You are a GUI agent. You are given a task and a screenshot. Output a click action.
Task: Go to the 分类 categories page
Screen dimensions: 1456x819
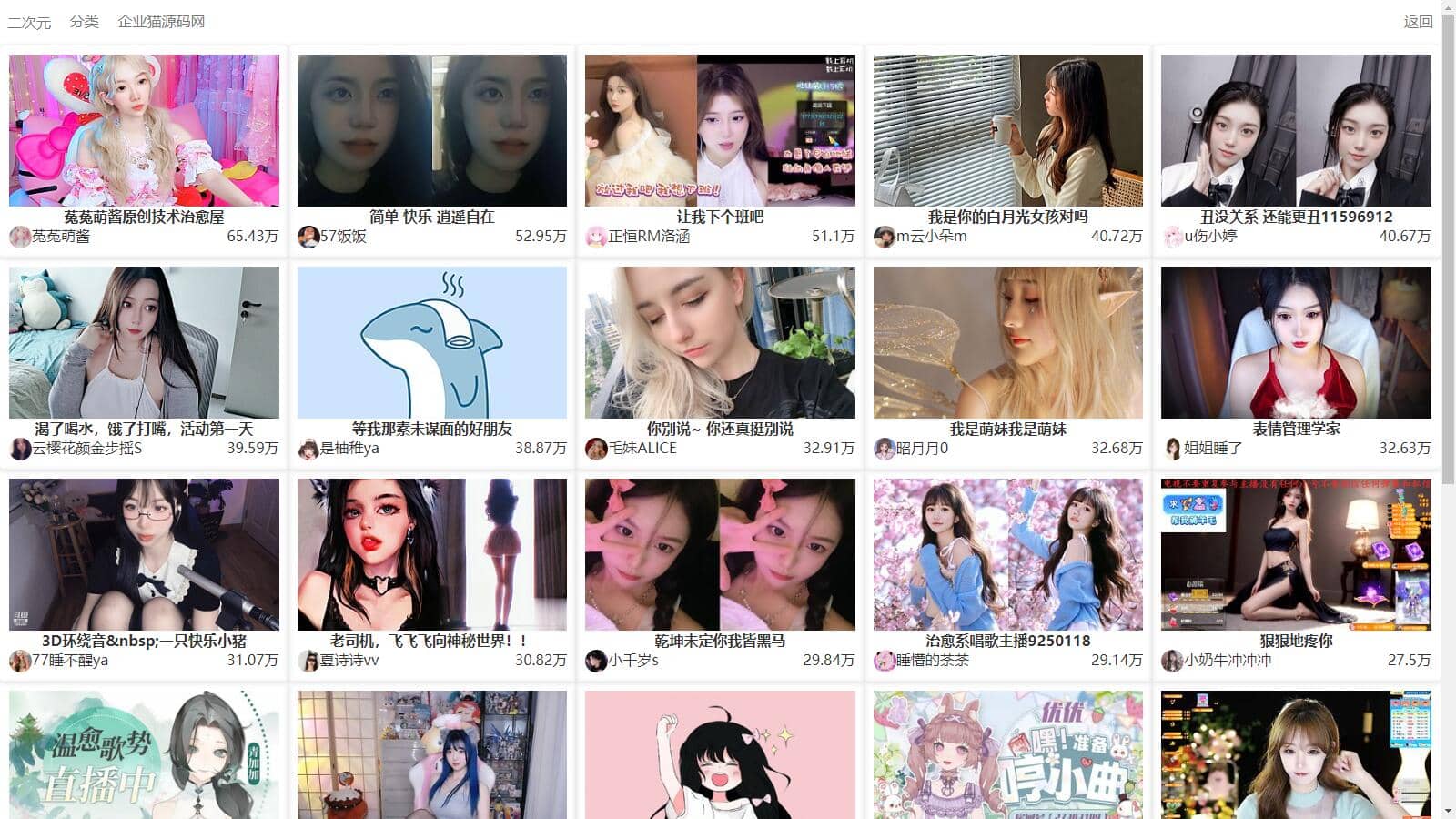(x=84, y=22)
